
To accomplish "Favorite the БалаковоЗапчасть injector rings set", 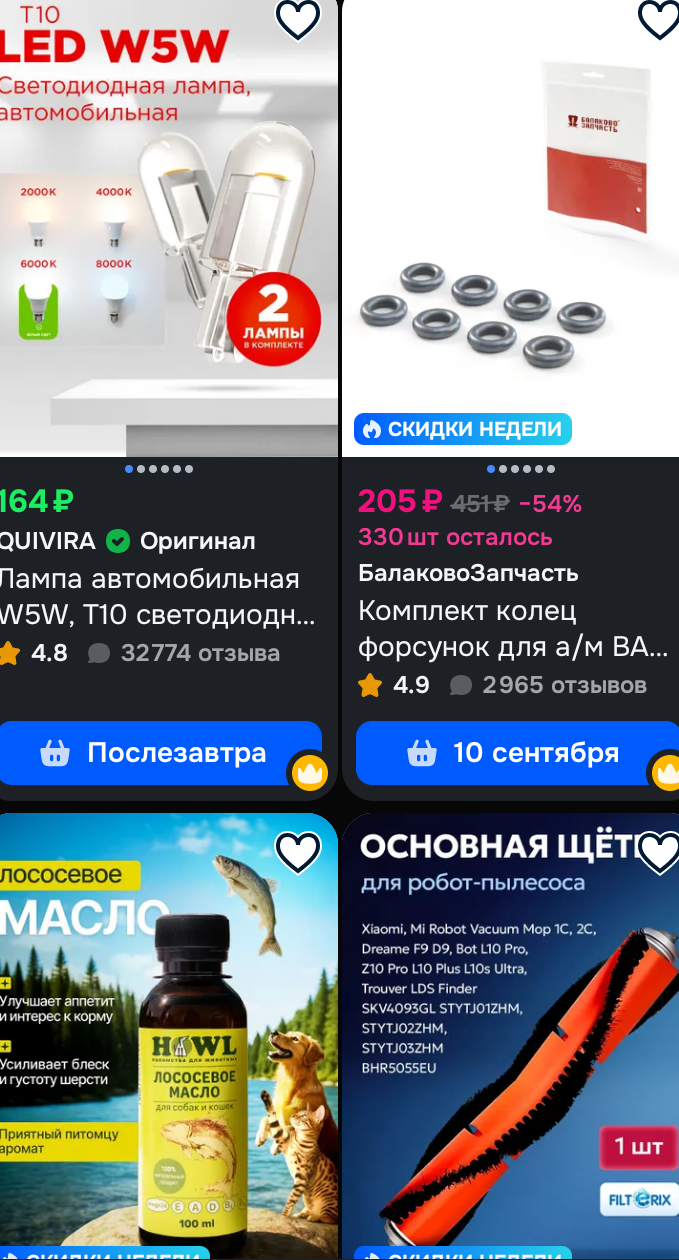I will coord(659,19).
